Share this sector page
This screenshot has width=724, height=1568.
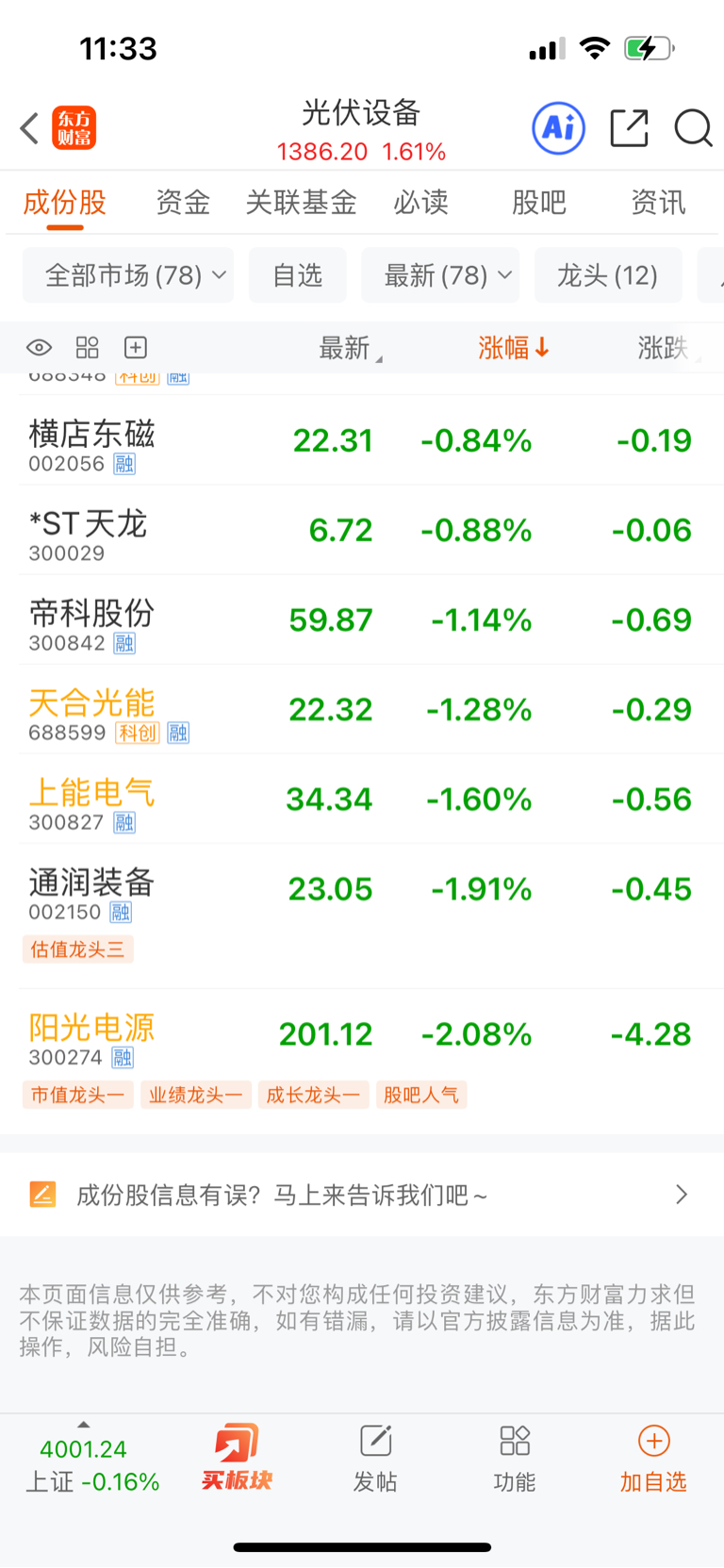(x=629, y=128)
